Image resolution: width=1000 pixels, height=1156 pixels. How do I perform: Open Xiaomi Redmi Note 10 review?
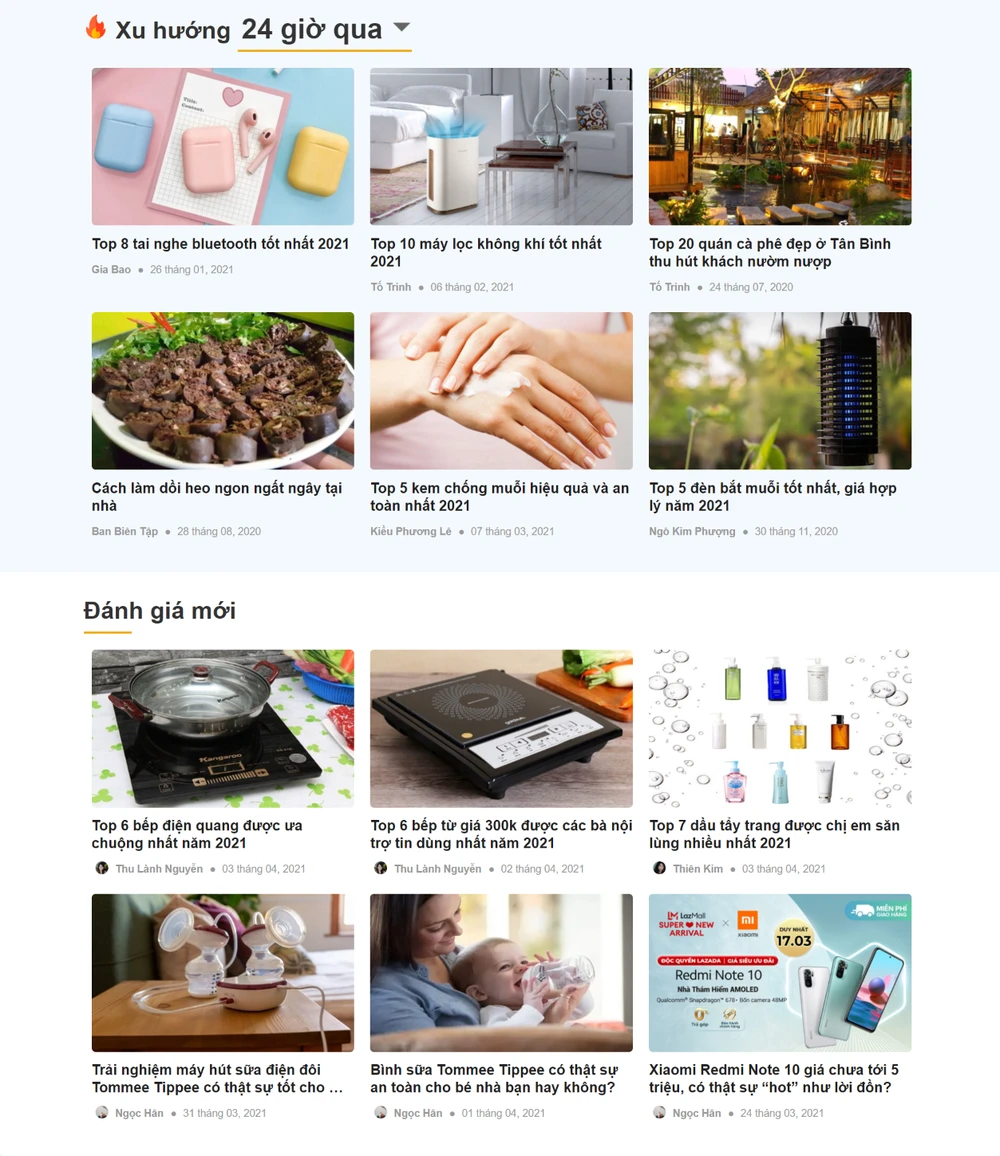point(773,1078)
